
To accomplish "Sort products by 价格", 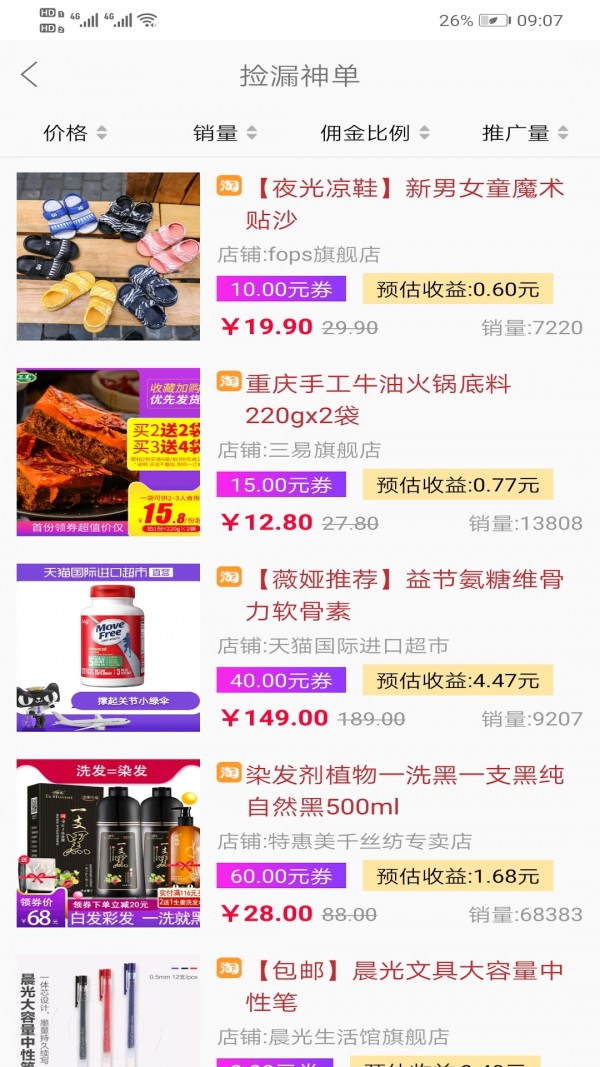I will [74, 133].
